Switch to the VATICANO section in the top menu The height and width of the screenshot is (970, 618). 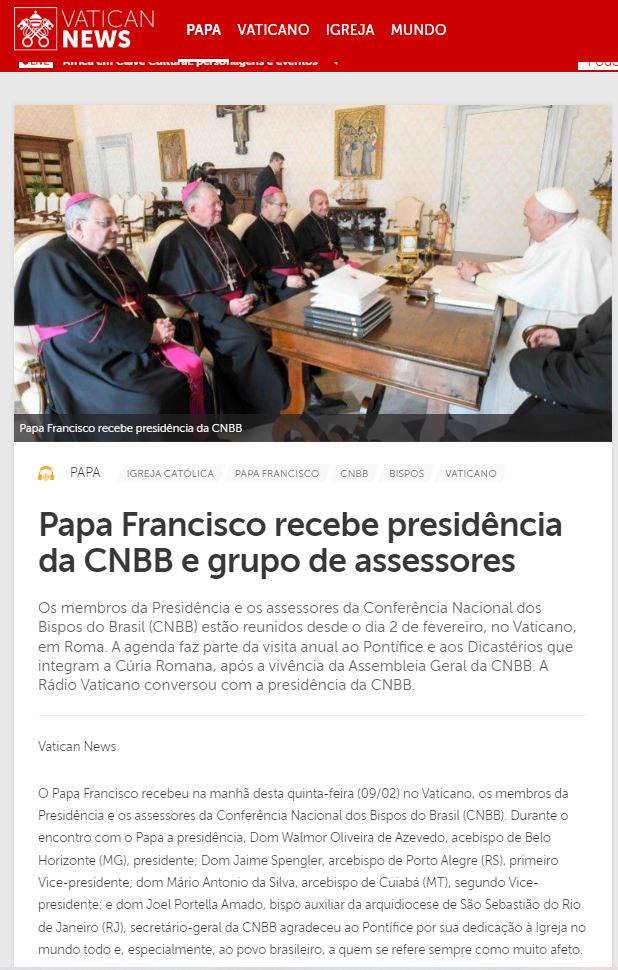(x=273, y=30)
